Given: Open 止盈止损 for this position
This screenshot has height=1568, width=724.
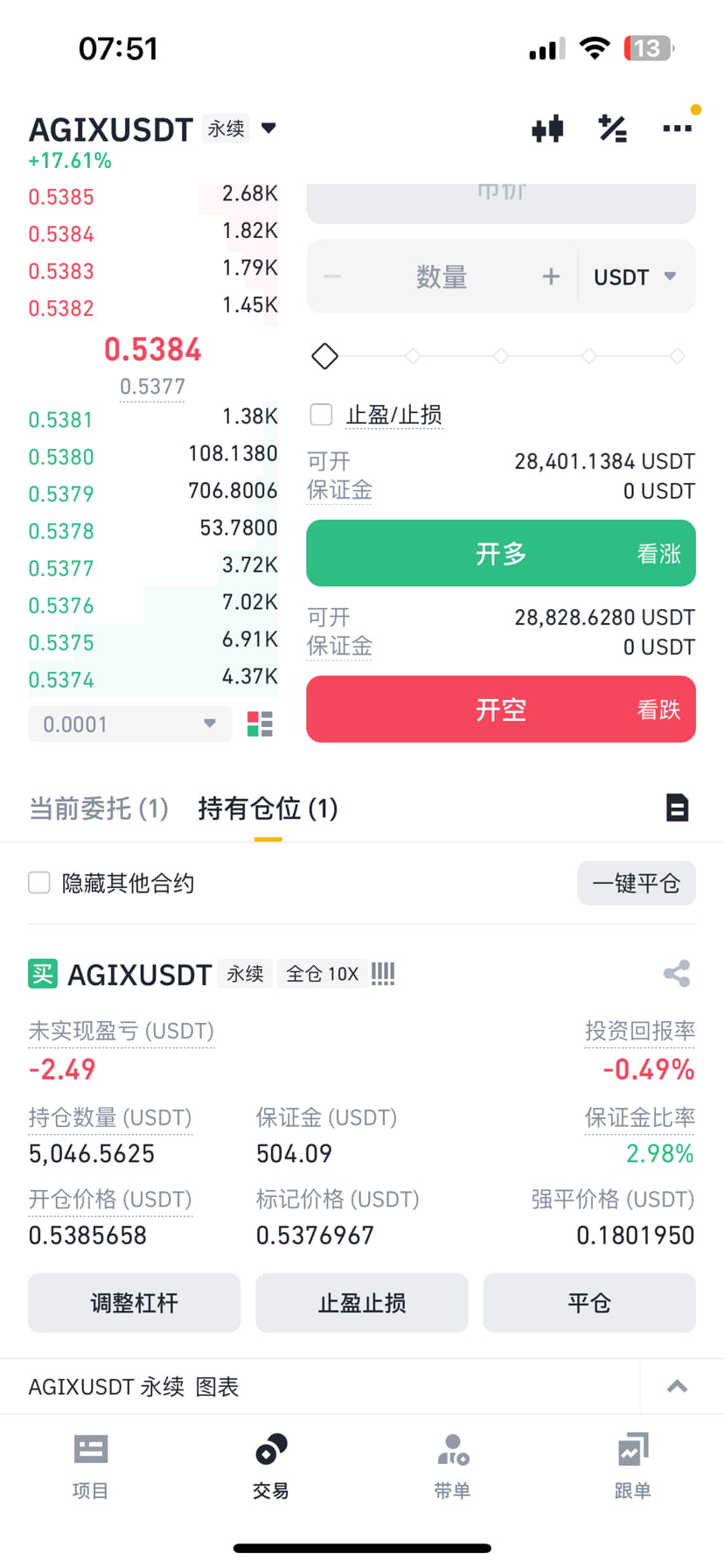Looking at the screenshot, I should click(x=362, y=1303).
